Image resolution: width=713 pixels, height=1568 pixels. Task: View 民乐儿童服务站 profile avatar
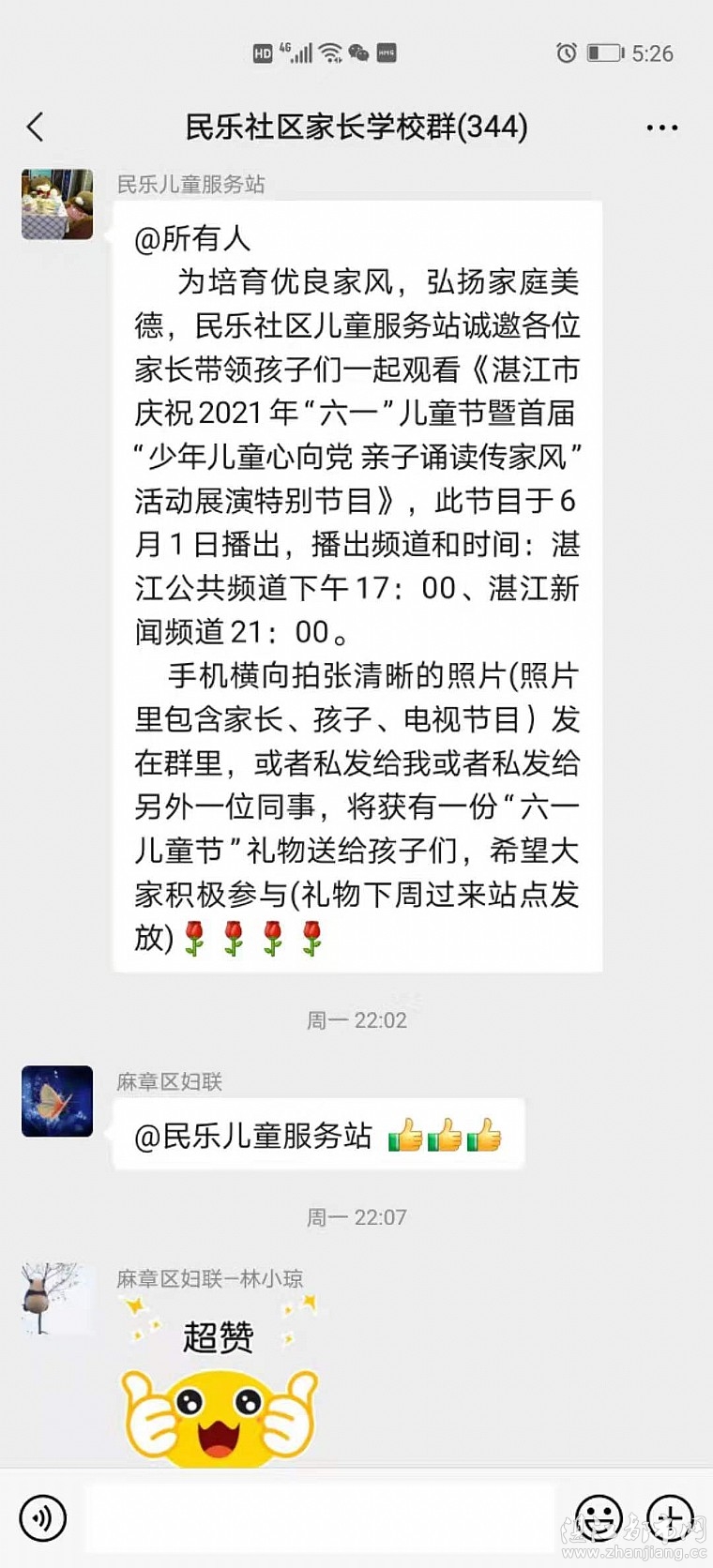[57, 204]
